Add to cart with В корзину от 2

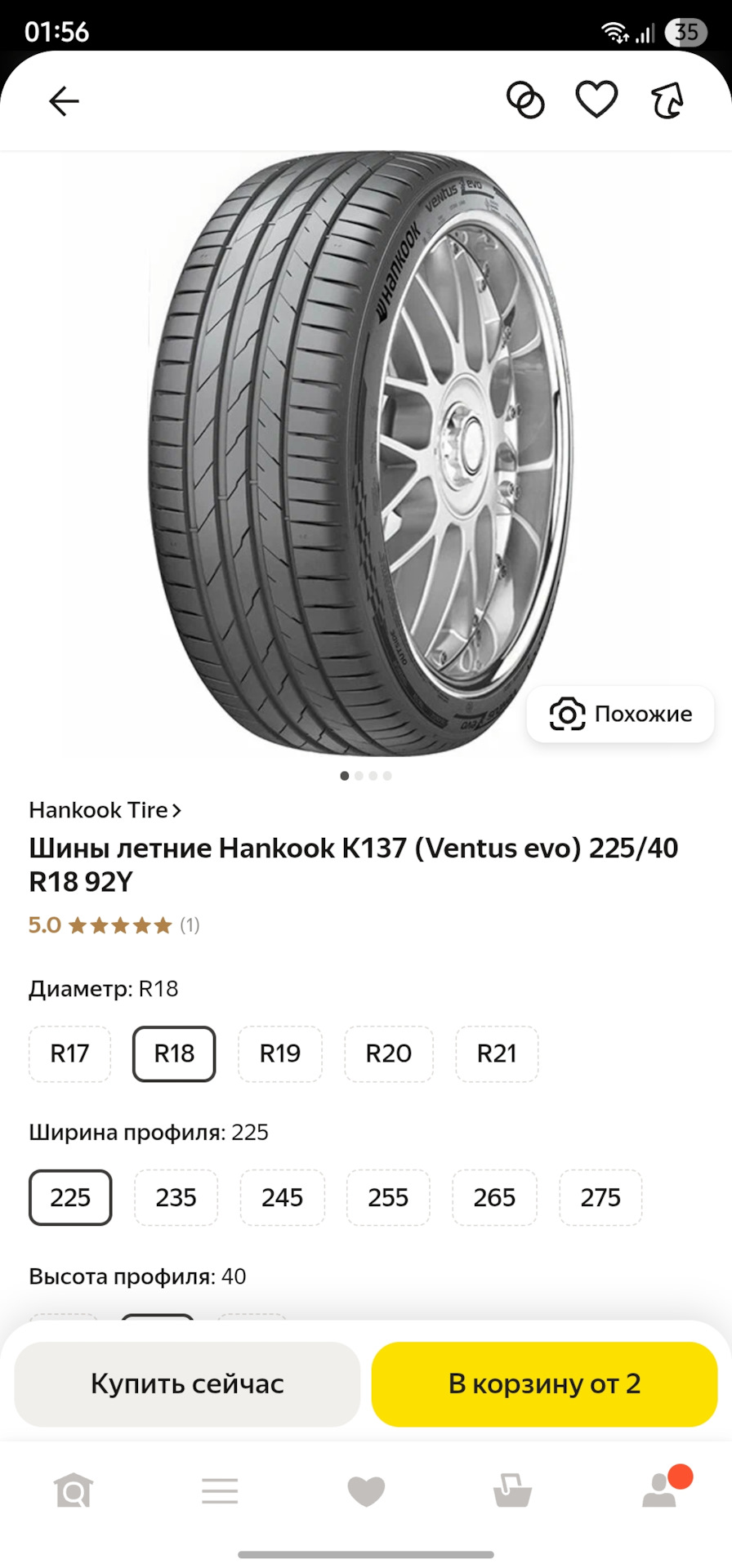544,1383
